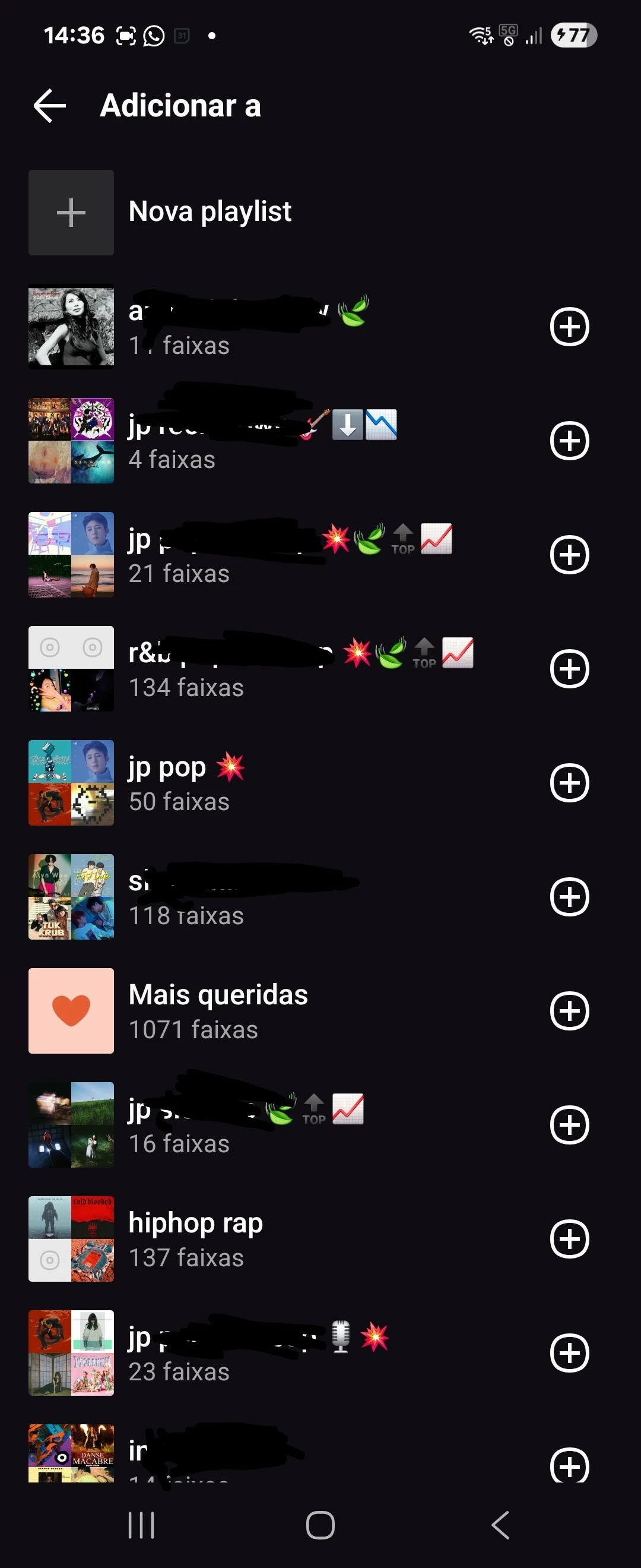Open the system recent apps view
The height and width of the screenshot is (1568, 641).
click(141, 1525)
